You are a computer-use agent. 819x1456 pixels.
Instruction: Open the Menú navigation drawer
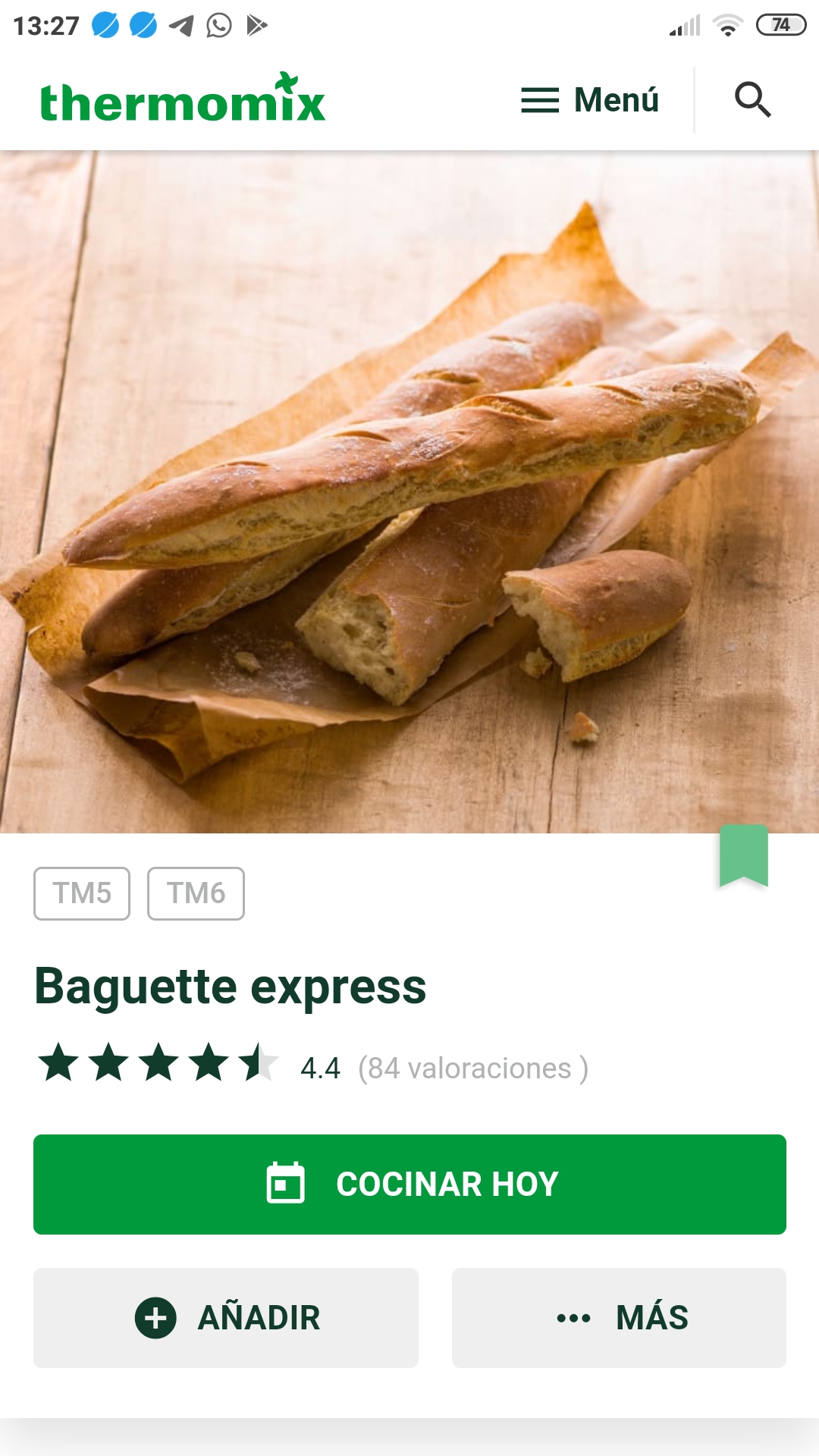590,100
